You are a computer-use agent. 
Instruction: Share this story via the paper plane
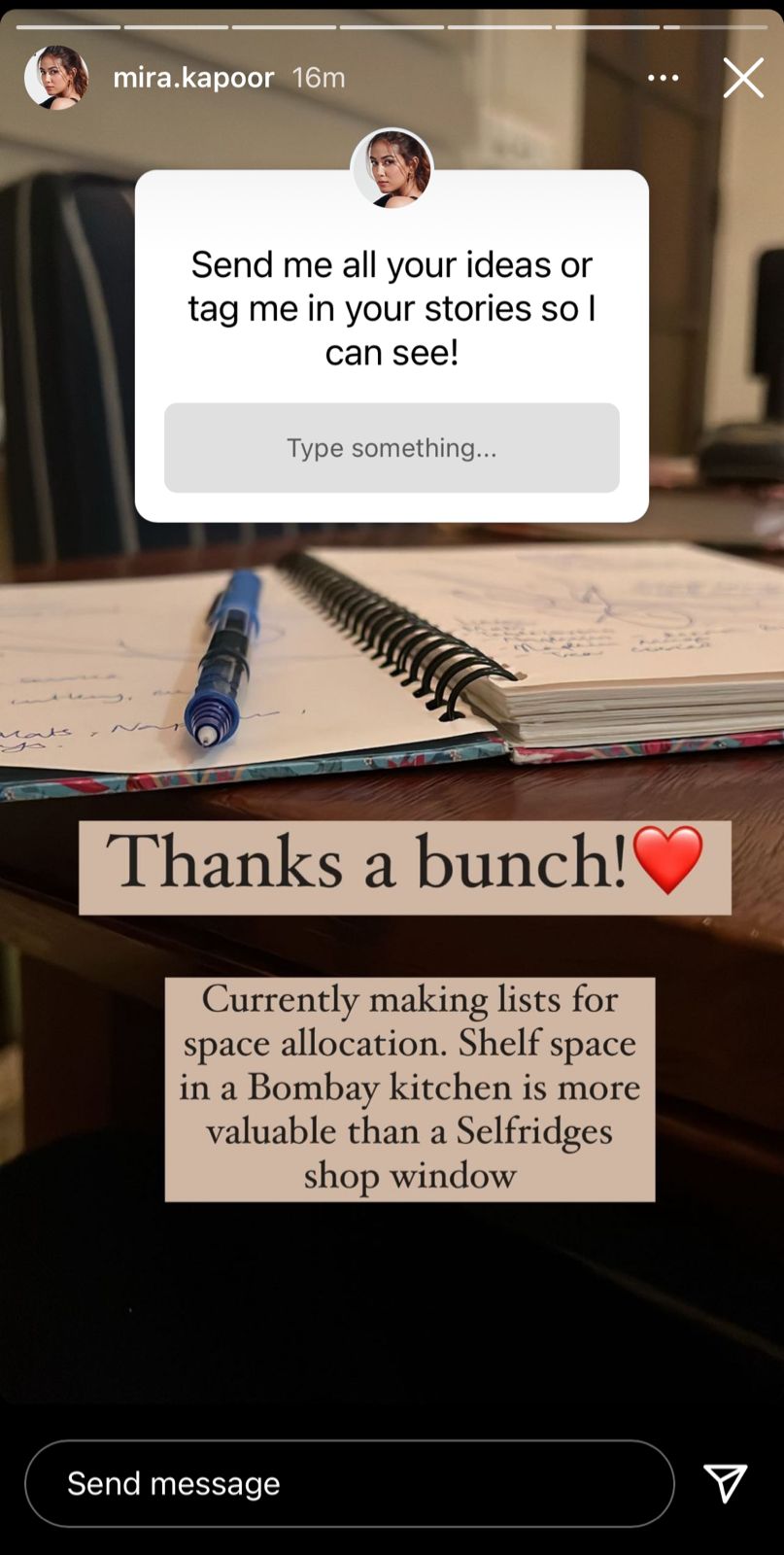pos(725,1483)
